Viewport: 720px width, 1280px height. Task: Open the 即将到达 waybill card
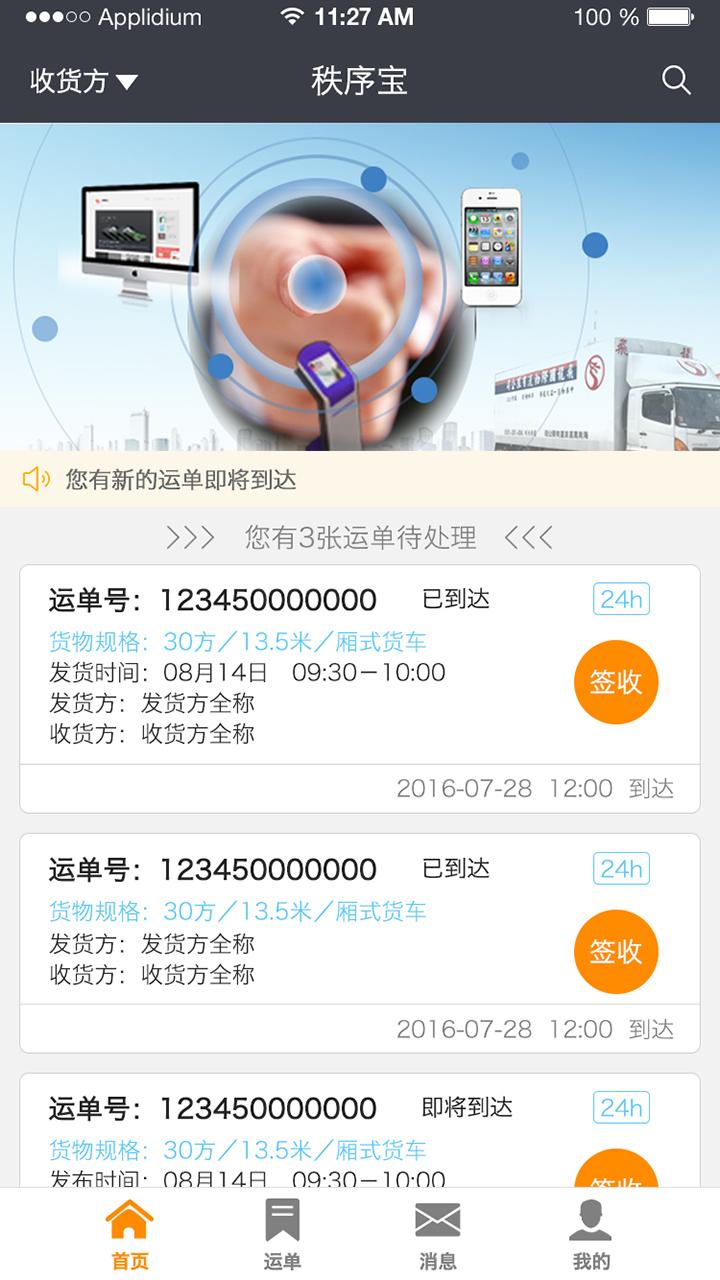[360, 1131]
